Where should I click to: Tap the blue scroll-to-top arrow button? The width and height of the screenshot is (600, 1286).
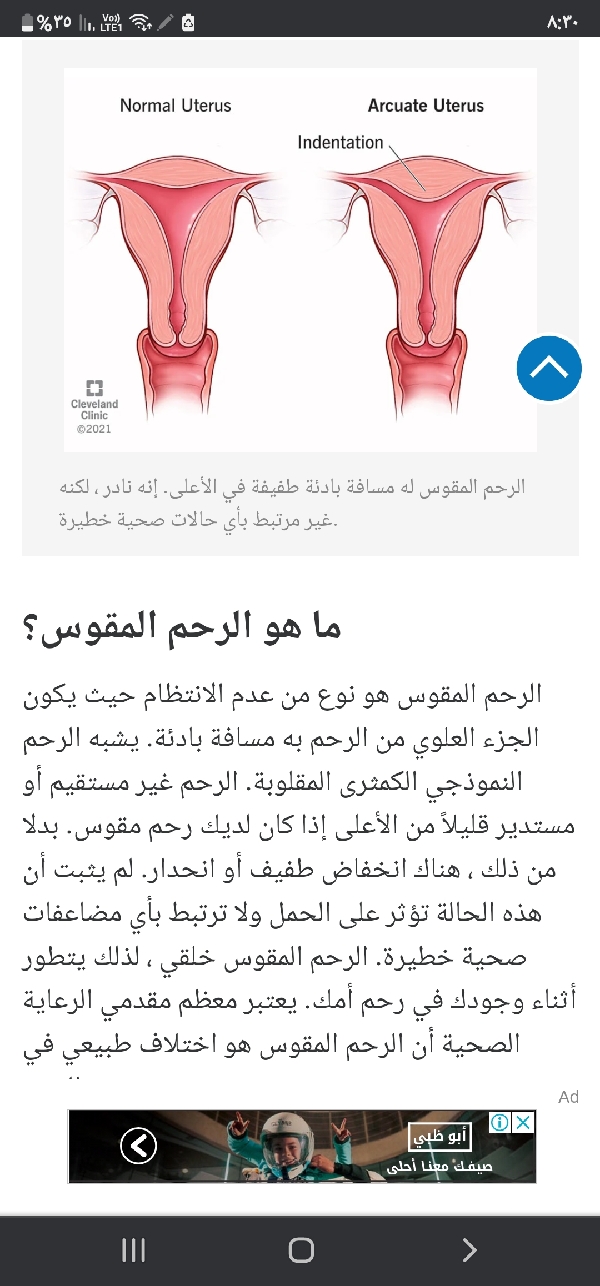click(x=549, y=368)
